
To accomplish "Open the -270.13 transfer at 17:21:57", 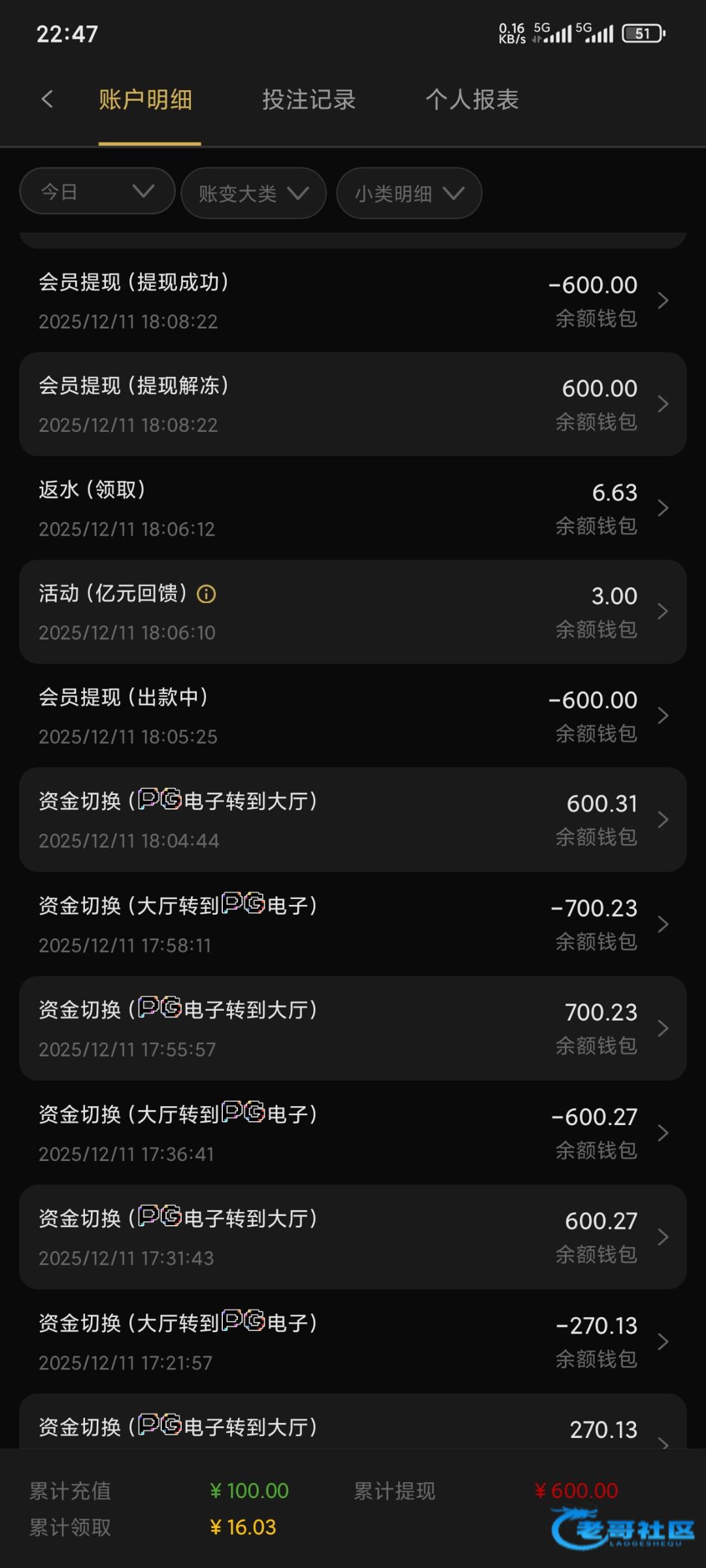I will [353, 1341].
